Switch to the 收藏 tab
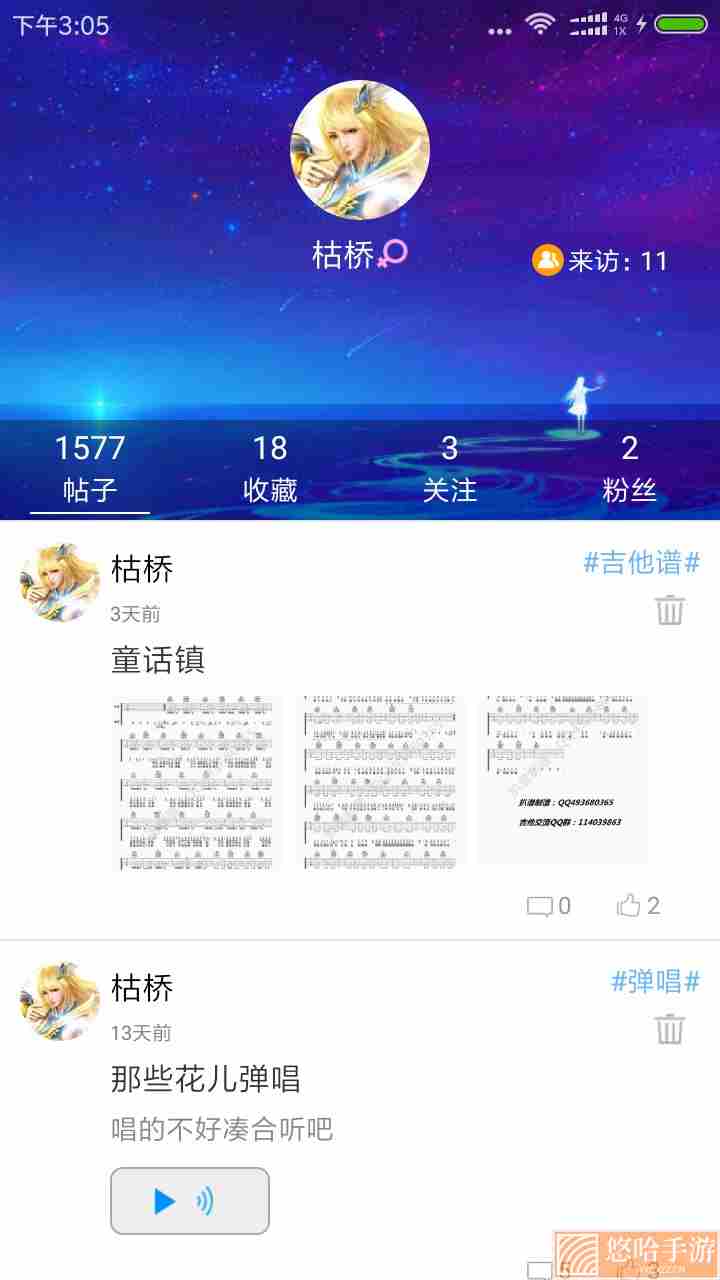This screenshot has width=720, height=1280. 270,468
